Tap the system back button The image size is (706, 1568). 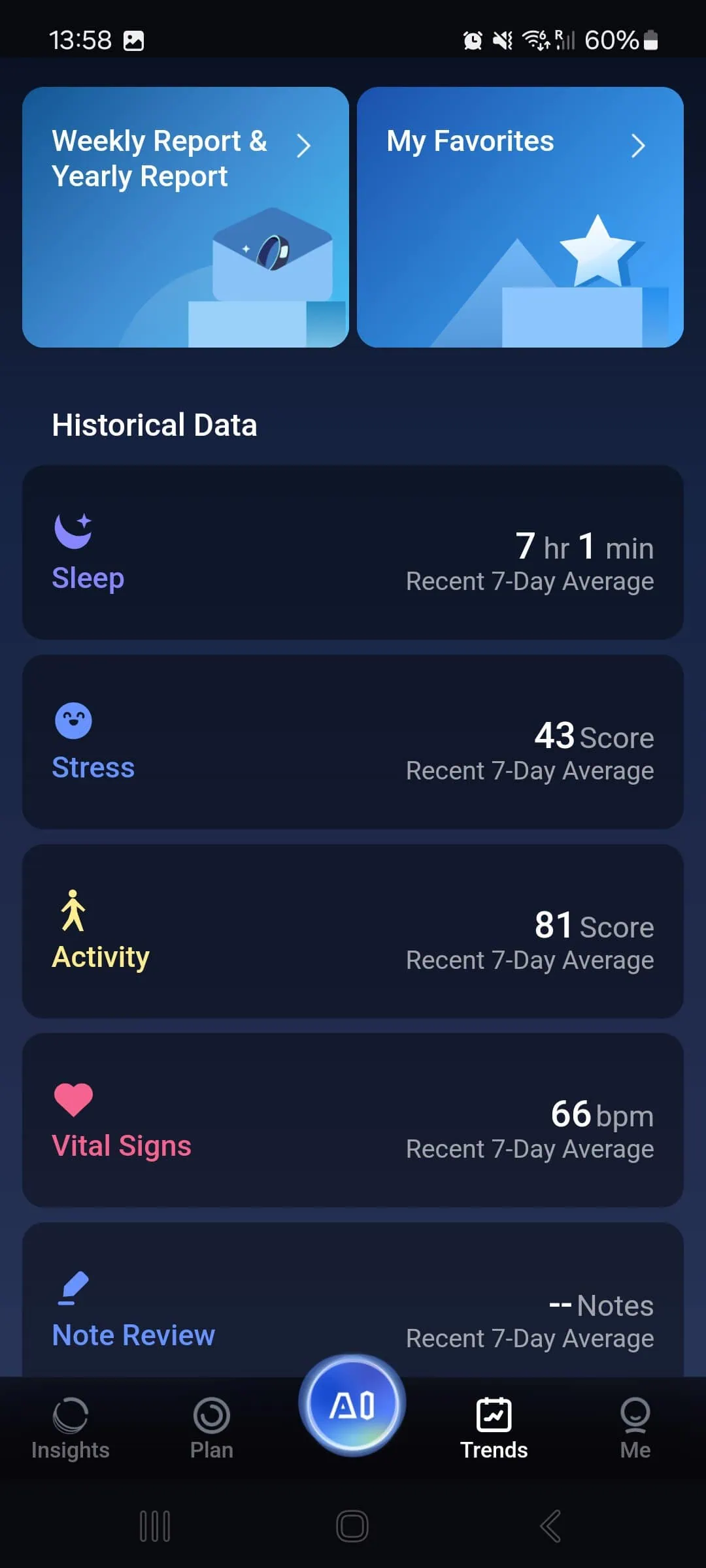[550, 1526]
